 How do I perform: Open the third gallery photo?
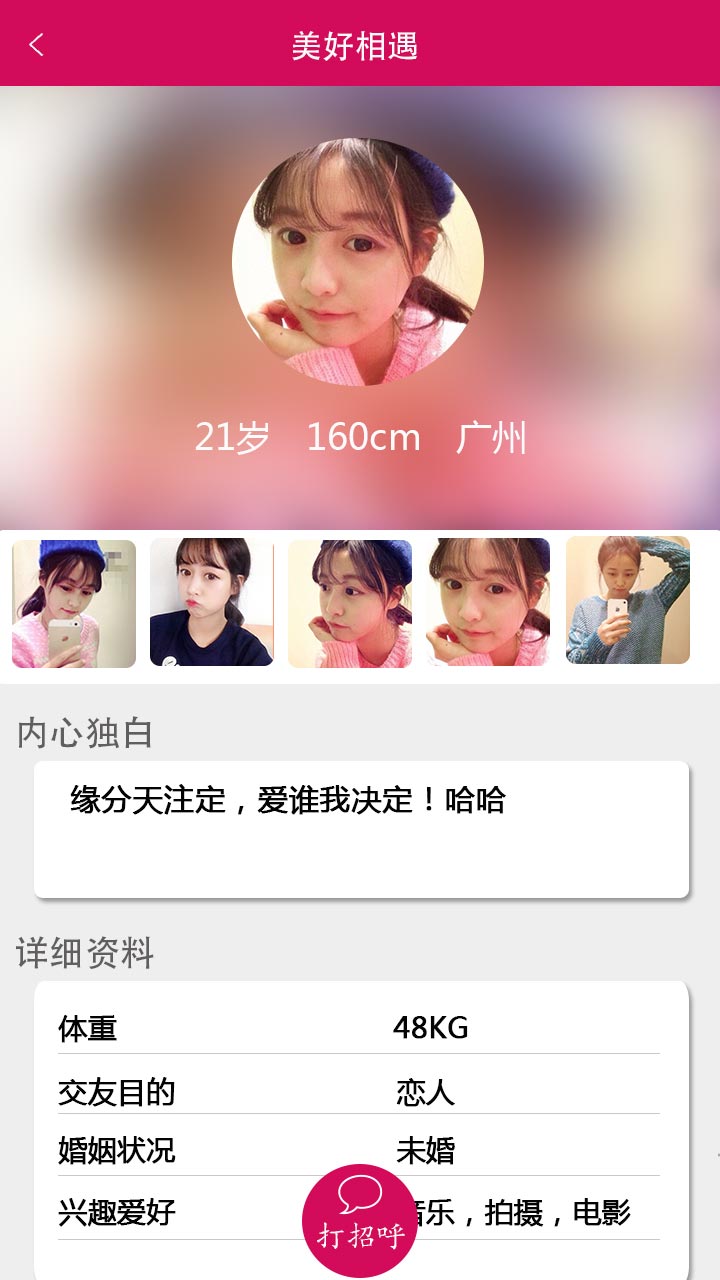[350, 604]
